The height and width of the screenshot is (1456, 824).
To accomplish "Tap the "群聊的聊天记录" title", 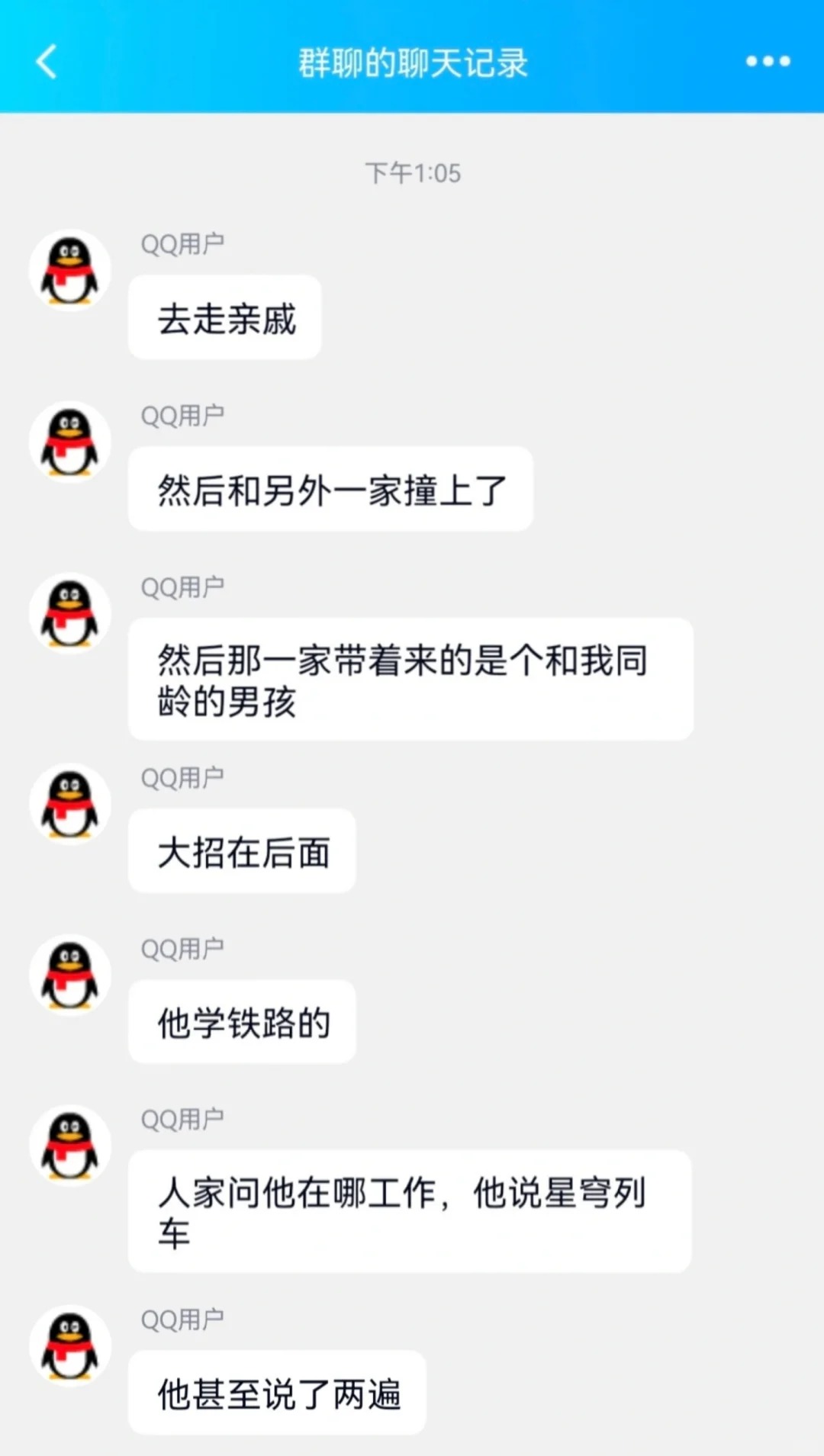I will (412, 64).
